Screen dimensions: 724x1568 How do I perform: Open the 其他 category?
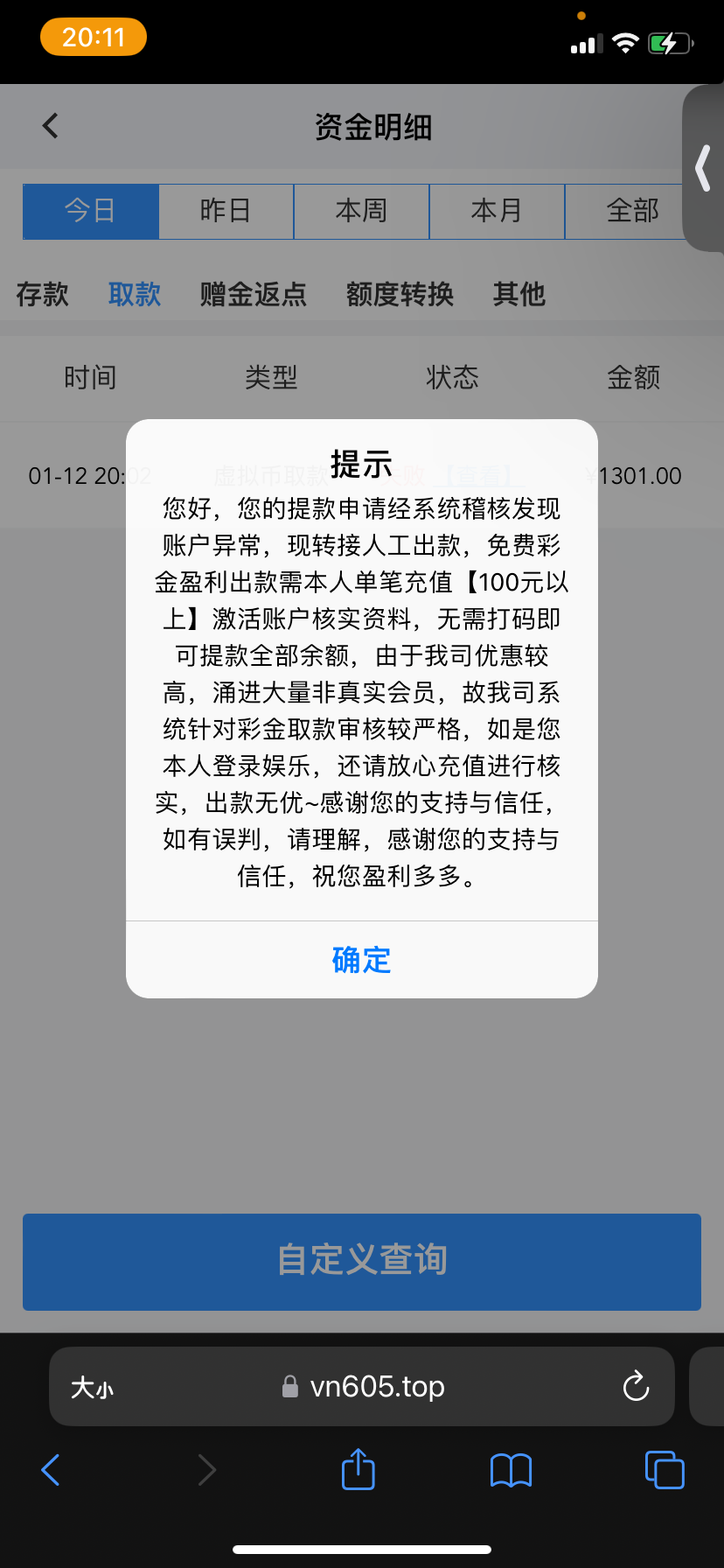coord(519,294)
